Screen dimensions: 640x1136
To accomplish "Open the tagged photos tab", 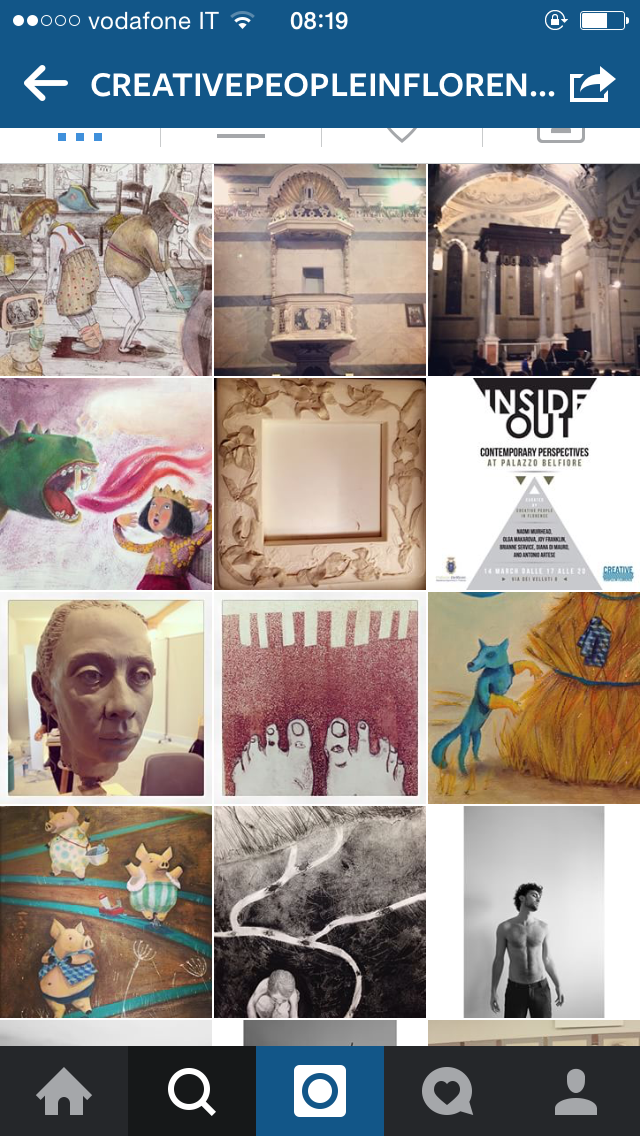I will click(x=561, y=135).
